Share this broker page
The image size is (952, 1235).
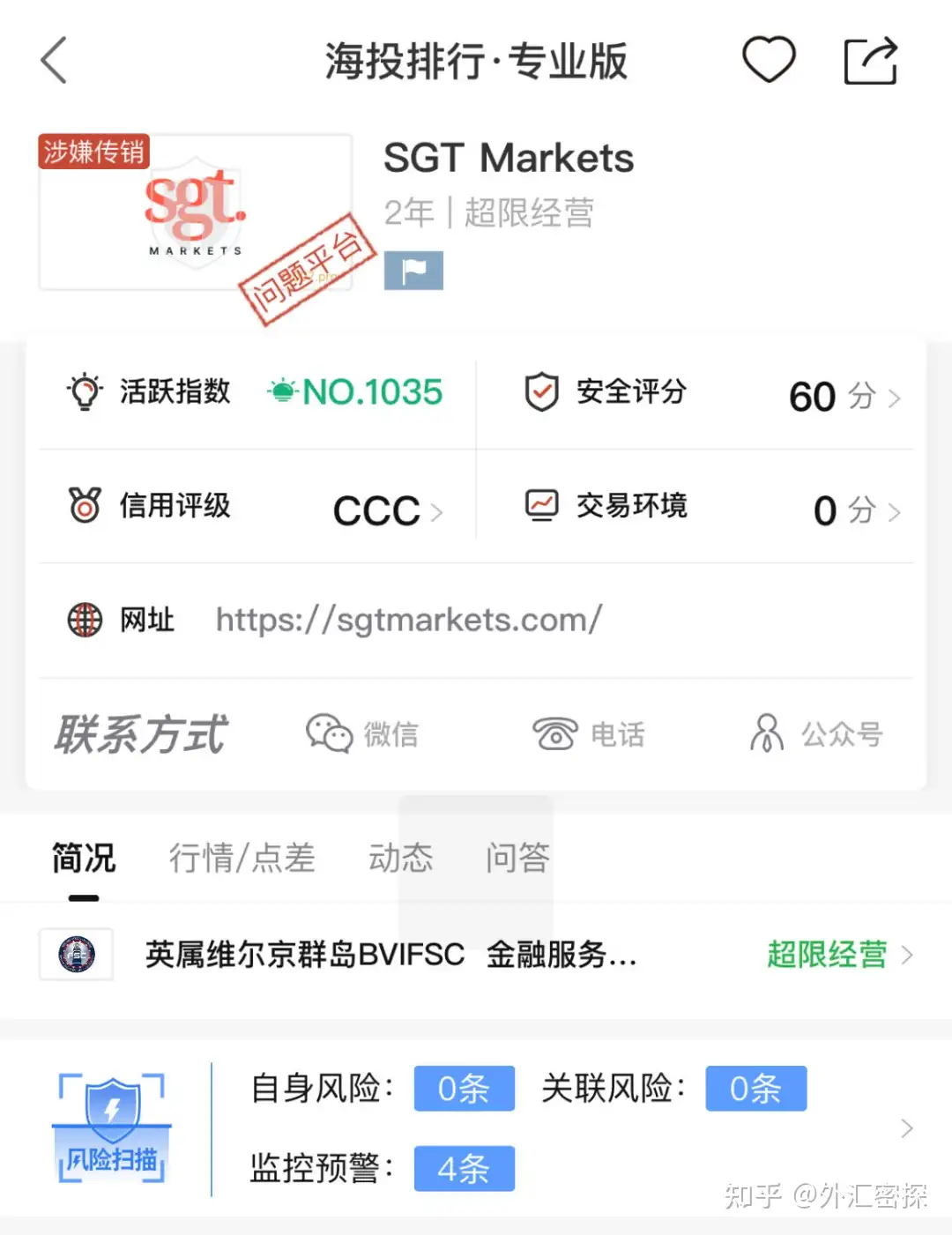[870, 61]
